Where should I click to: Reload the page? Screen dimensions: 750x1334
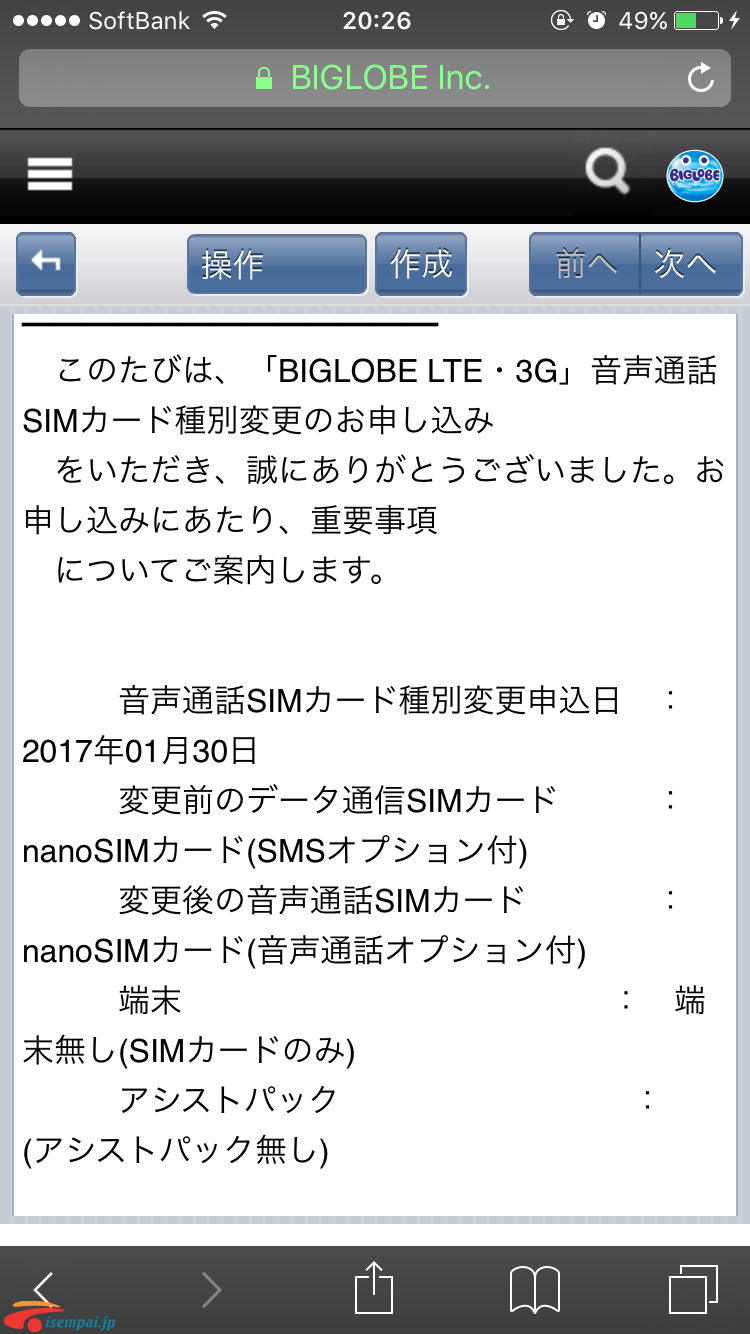pyautogui.click(x=701, y=78)
